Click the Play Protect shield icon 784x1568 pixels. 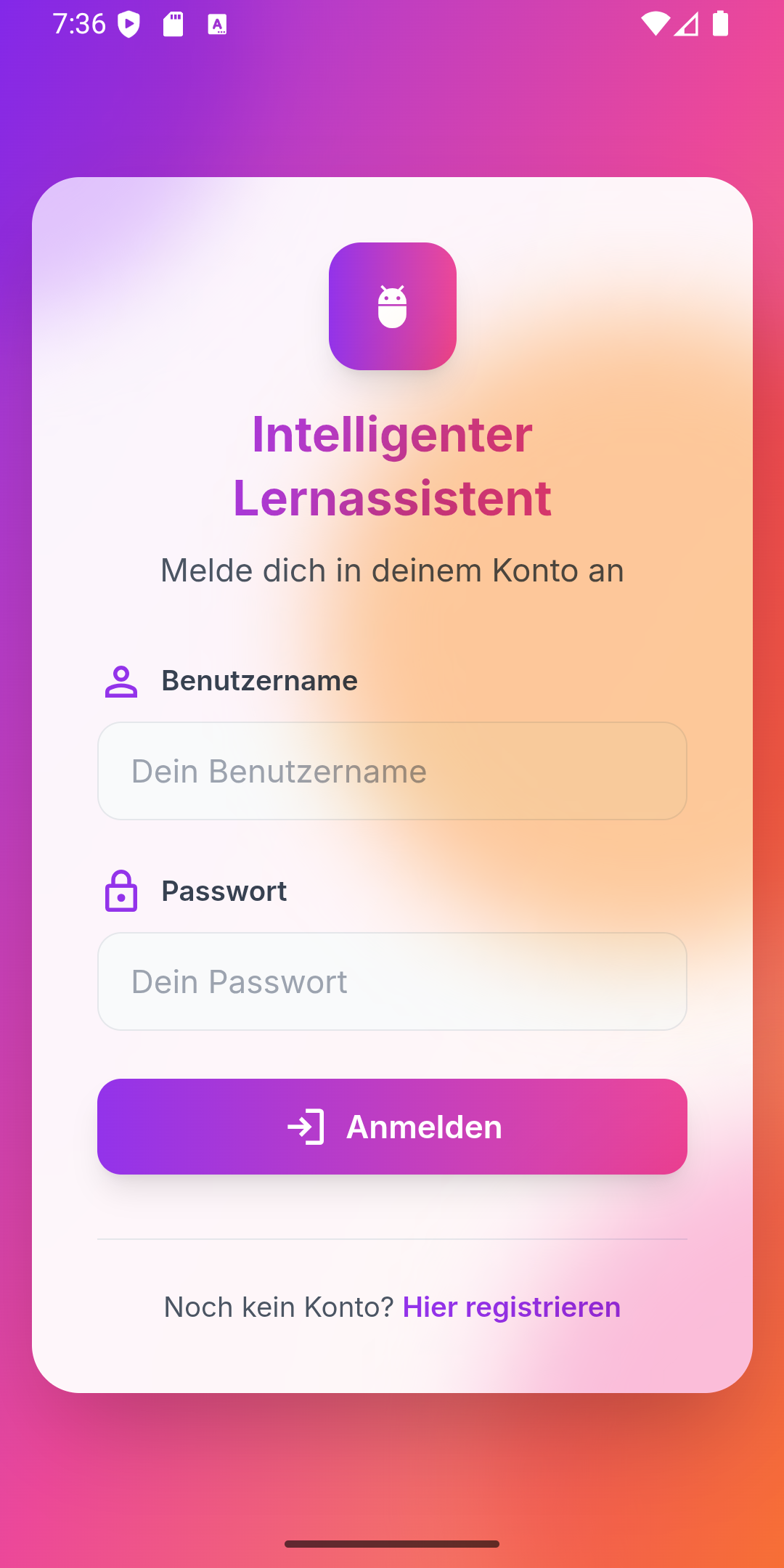pyautogui.click(x=130, y=24)
